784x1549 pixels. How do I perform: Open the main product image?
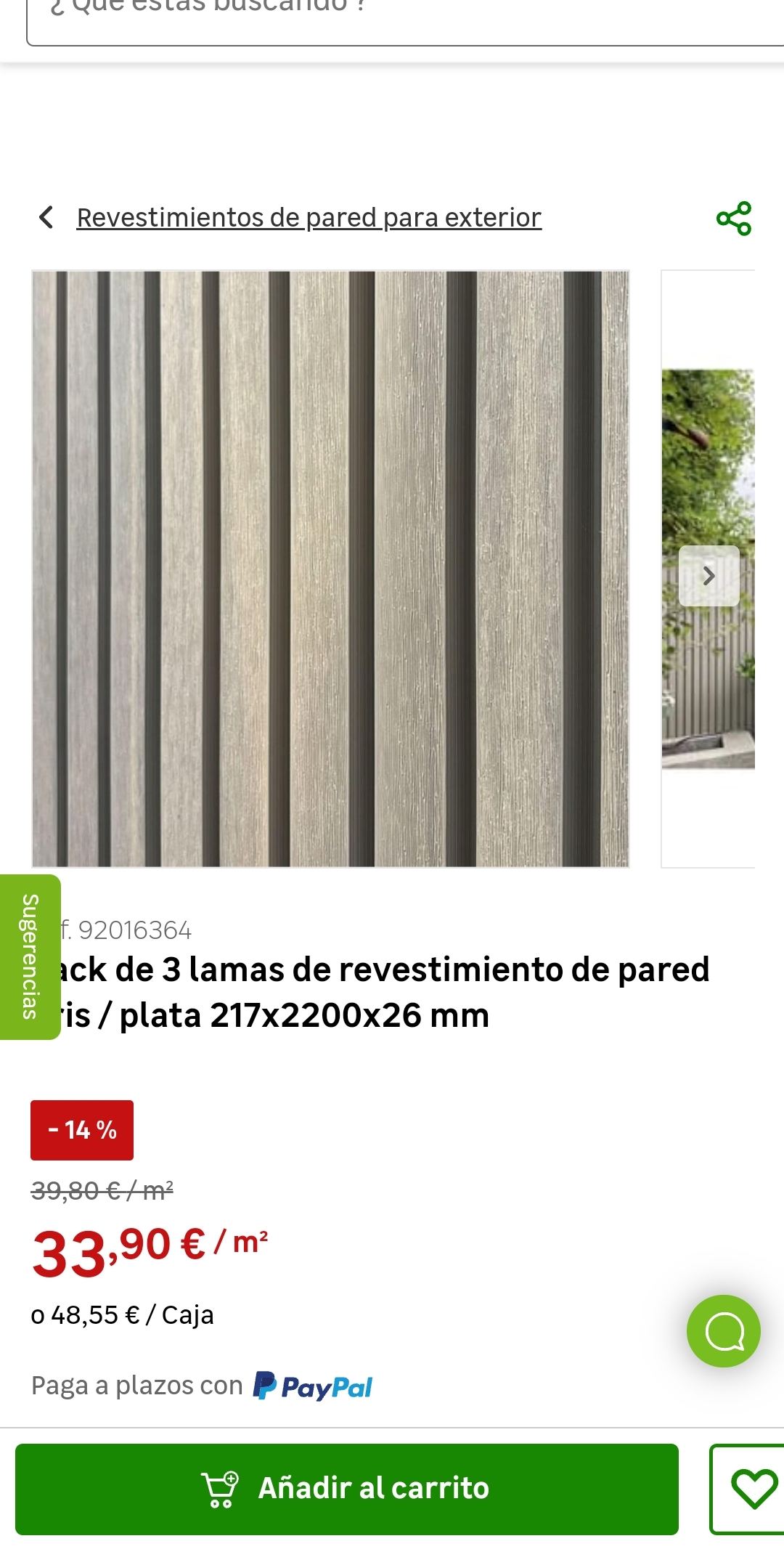(330, 569)
